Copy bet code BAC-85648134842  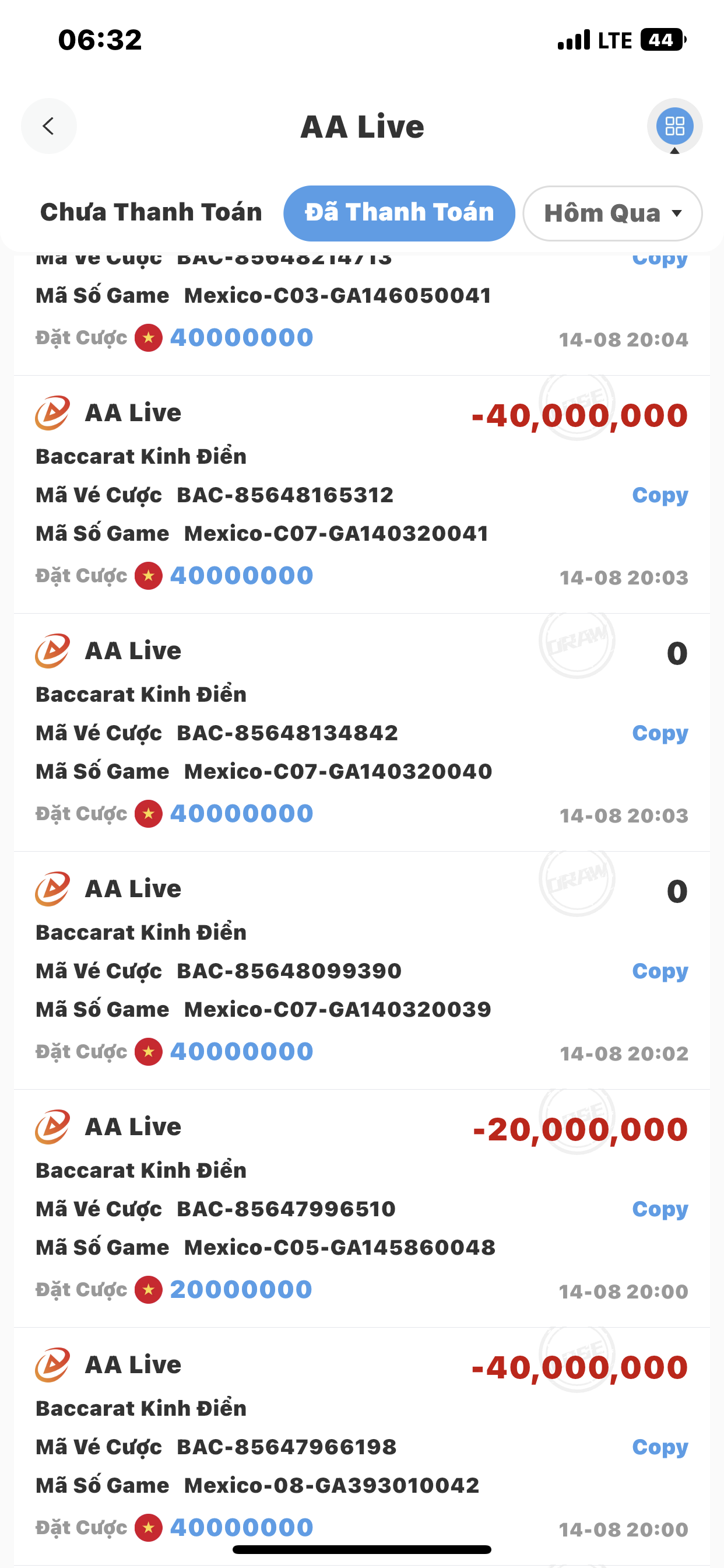(x=659, y=733)
